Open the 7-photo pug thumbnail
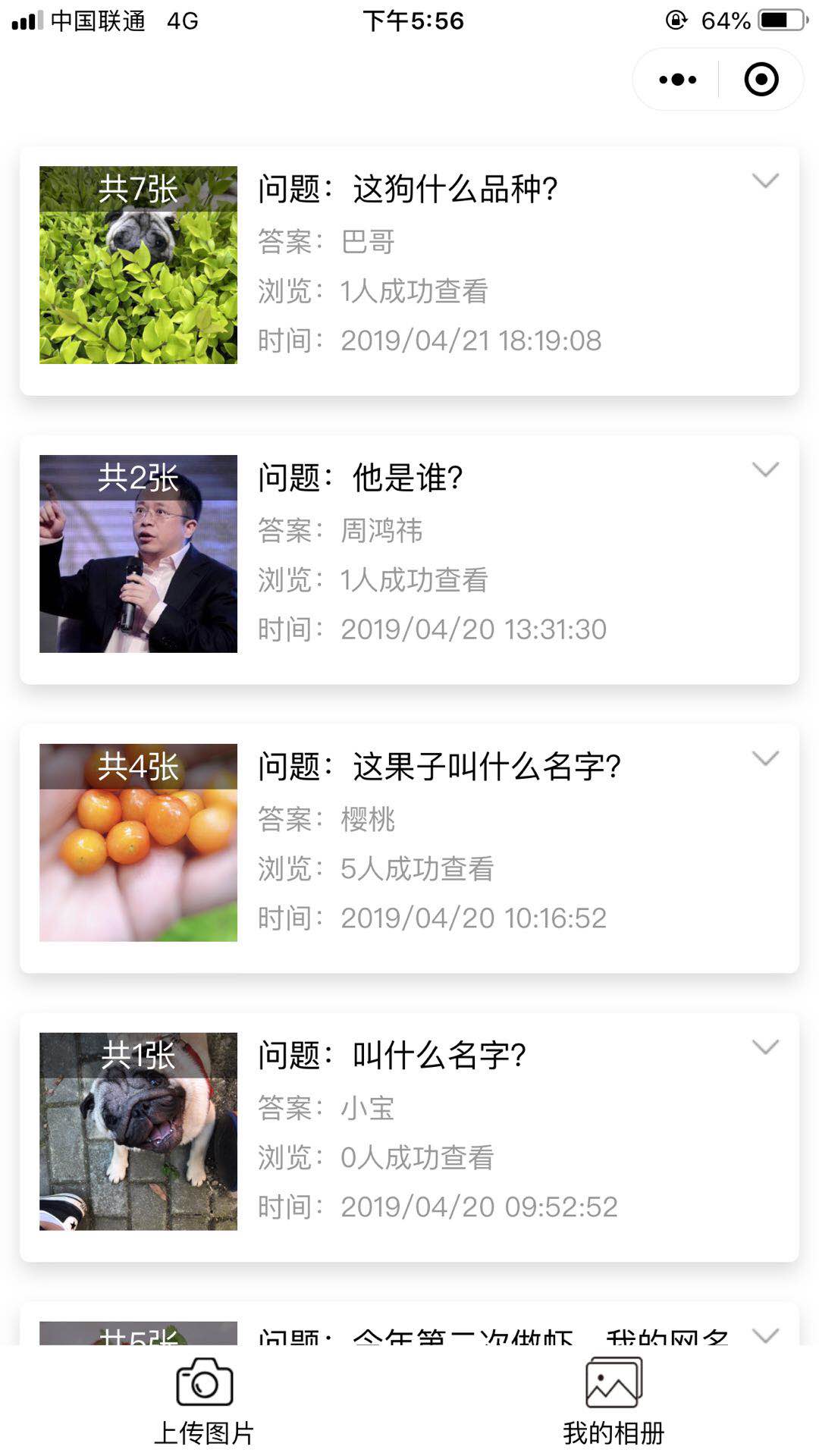 [x=138, y=265]
